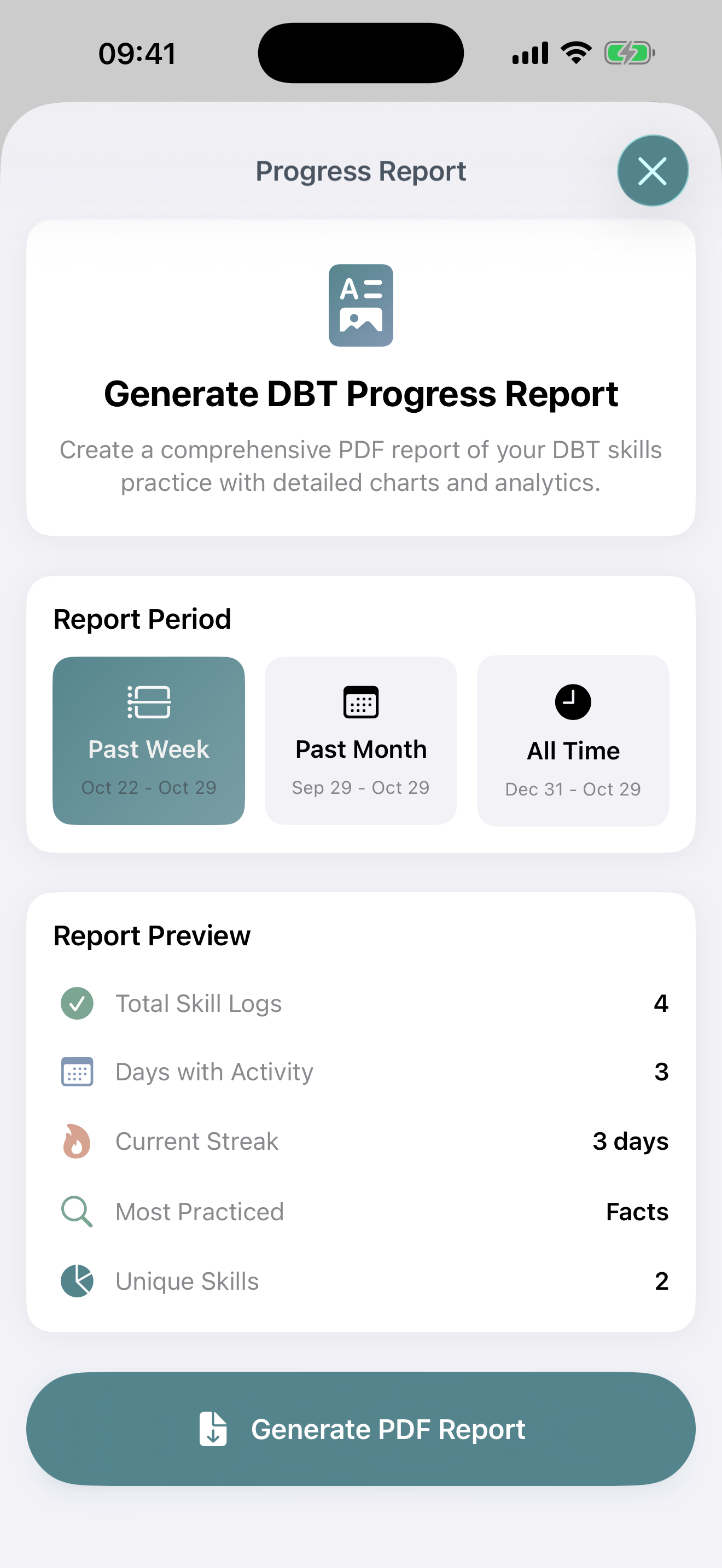The image size is (722, 1568).
Task: Click the Facts value next to Most Practiced
Action: (x=637, y=1212)
